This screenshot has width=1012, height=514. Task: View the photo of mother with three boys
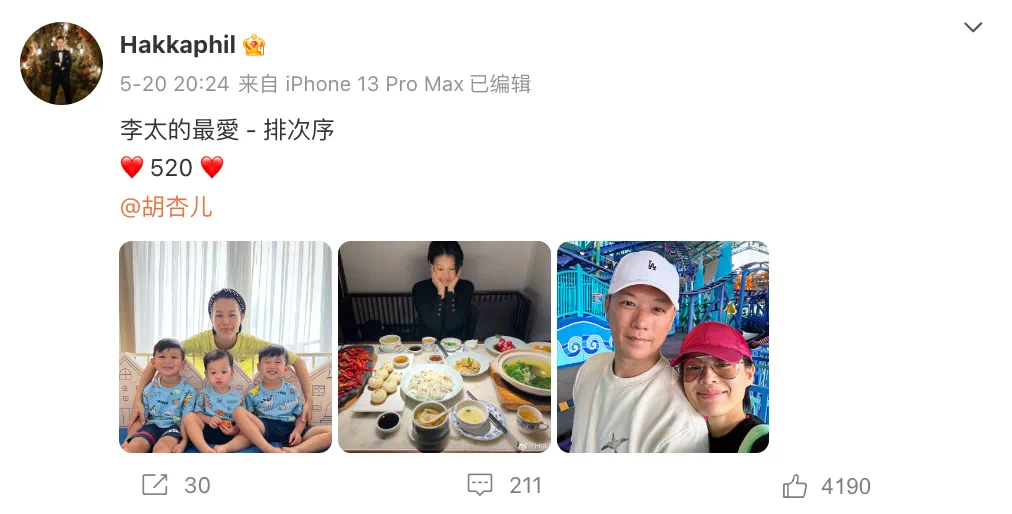pos(225,346)
